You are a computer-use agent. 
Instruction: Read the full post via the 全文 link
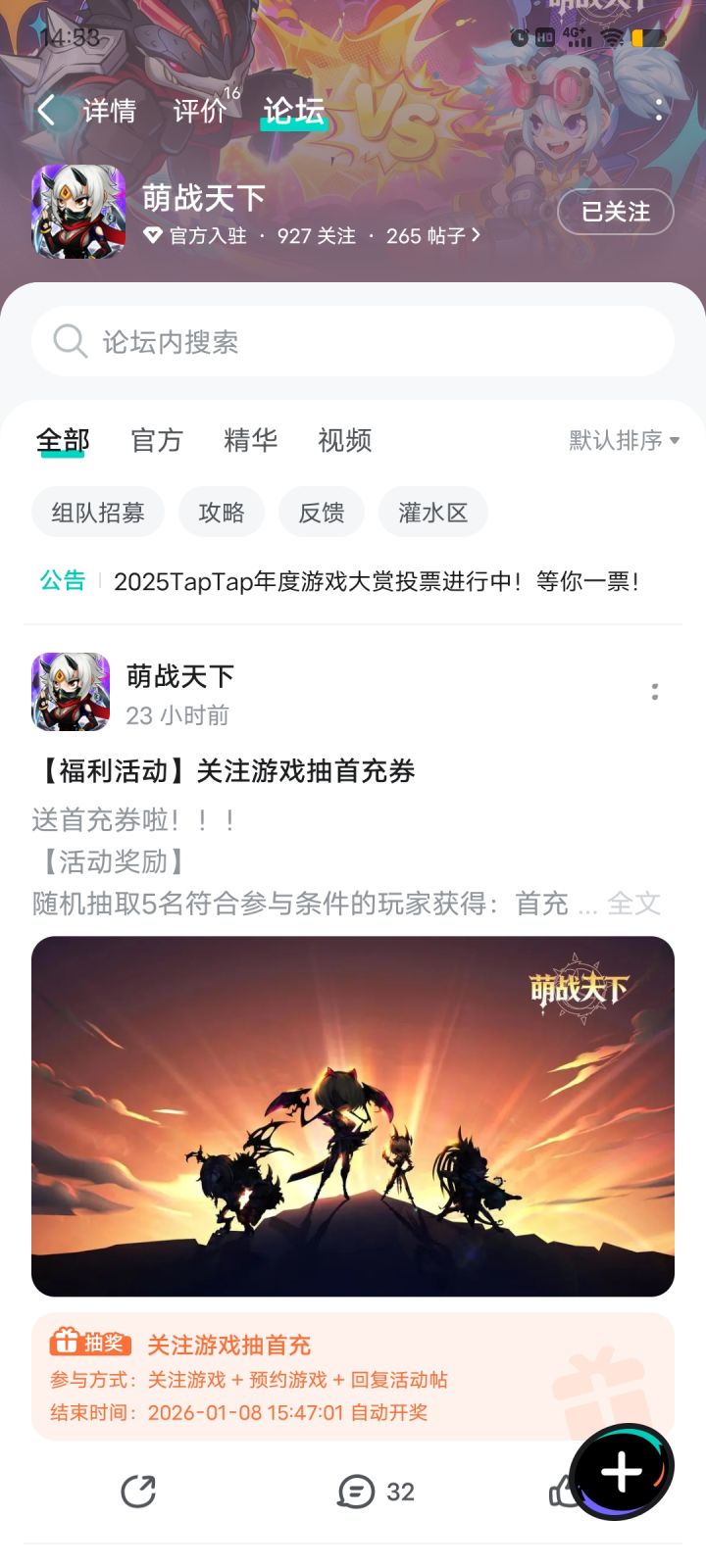coord(635,903)
